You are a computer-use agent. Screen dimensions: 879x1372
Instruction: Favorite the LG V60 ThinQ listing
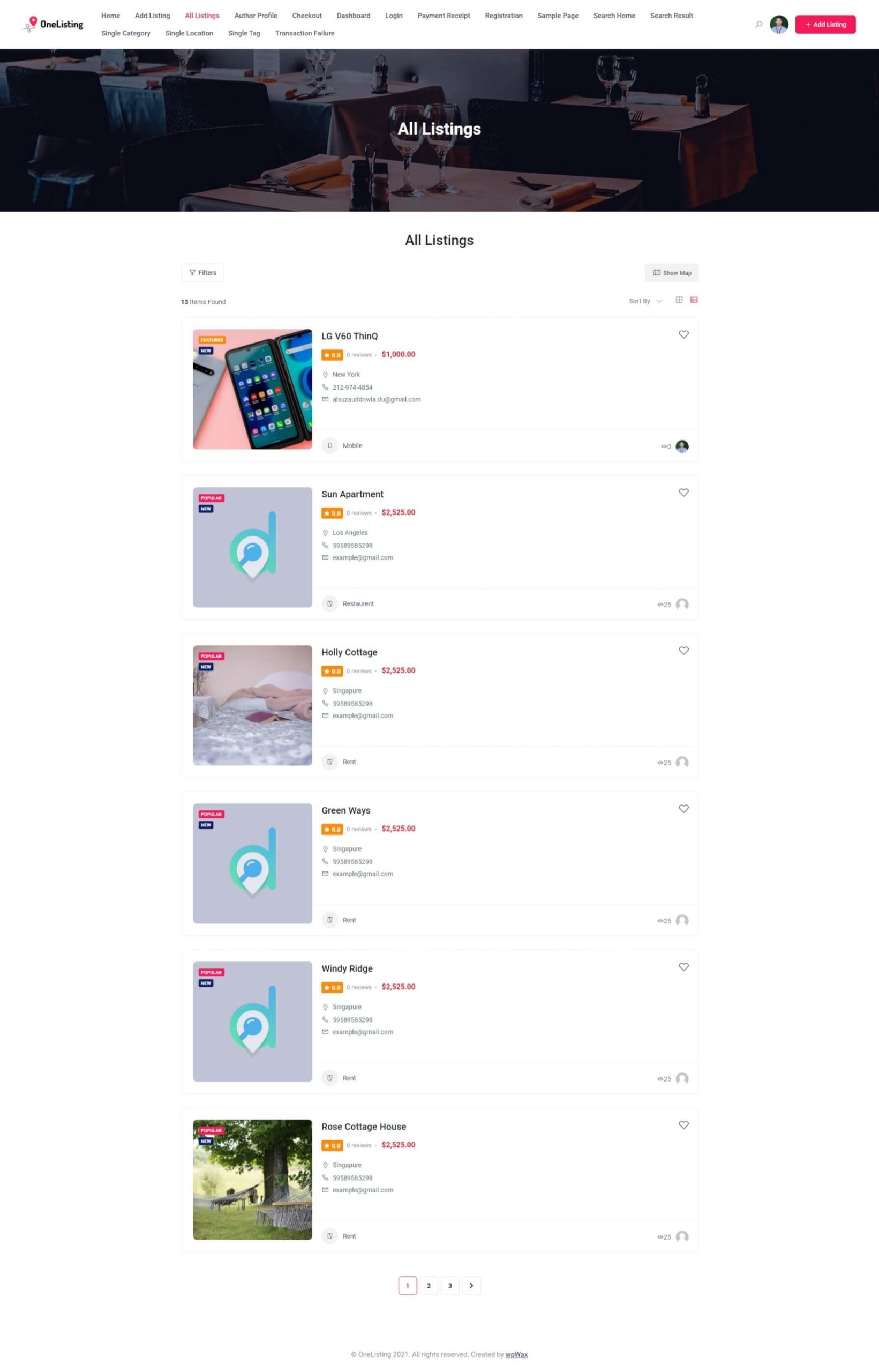(x=683, y=334)
